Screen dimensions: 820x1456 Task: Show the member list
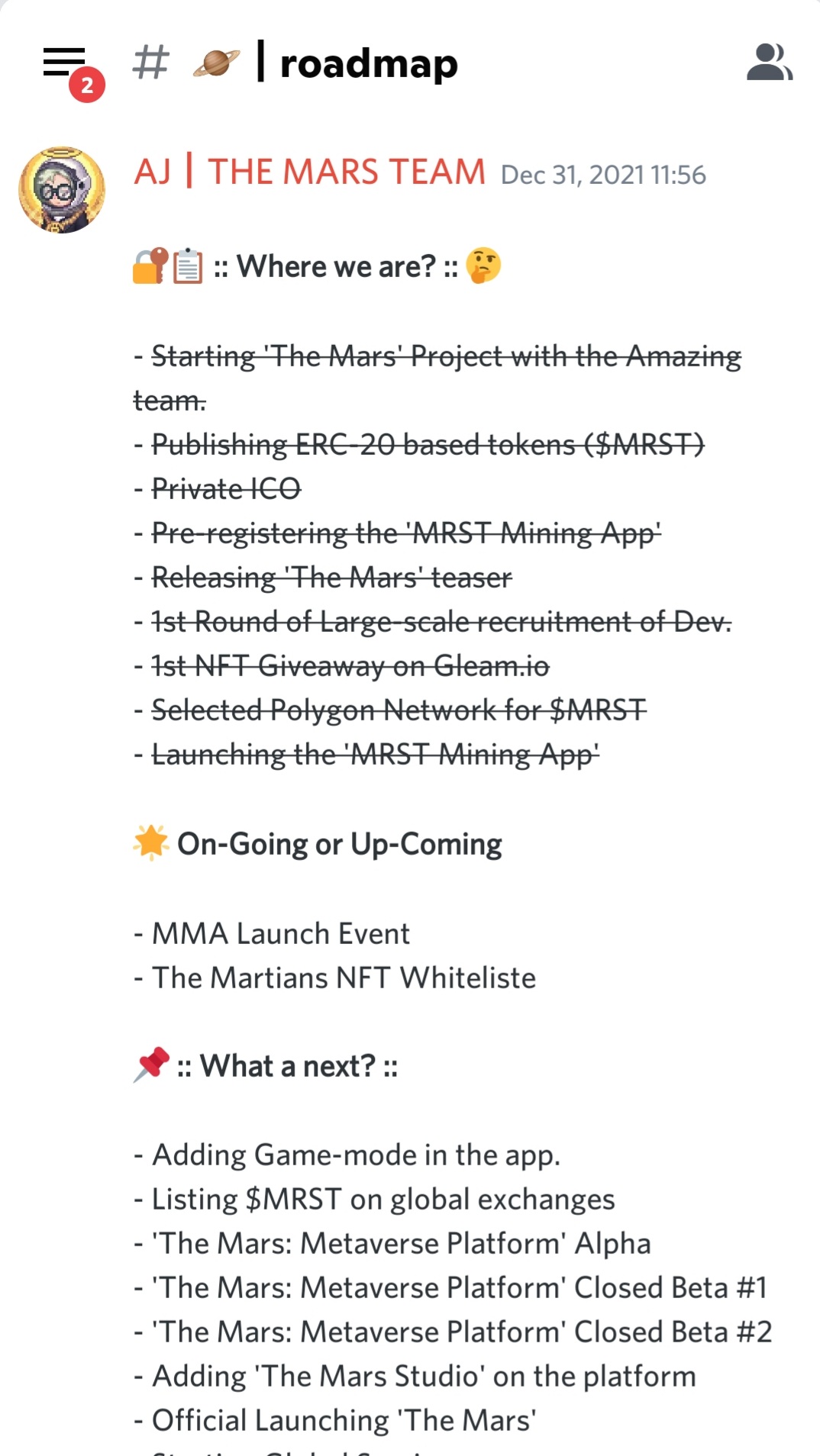tap(769, 63)
